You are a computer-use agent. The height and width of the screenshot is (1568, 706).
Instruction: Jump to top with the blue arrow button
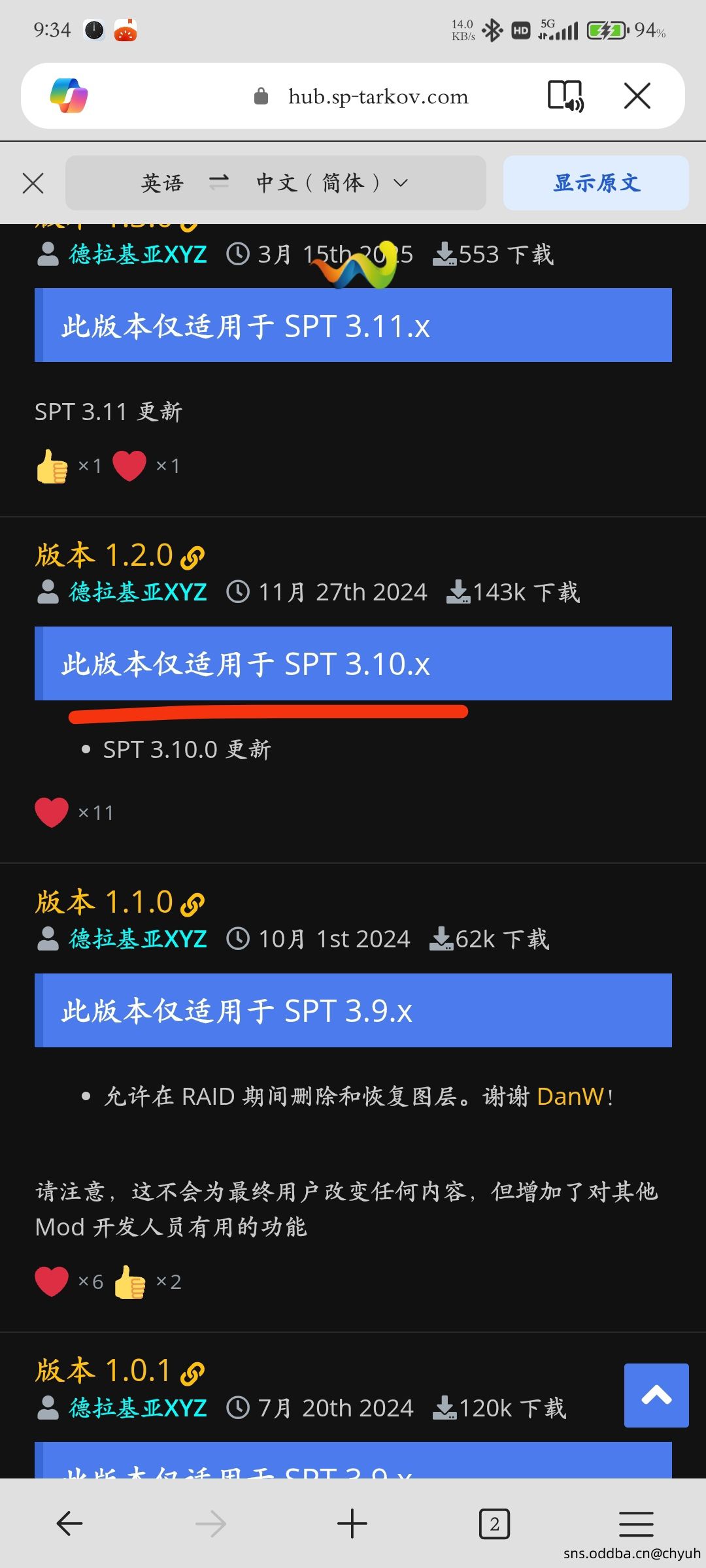[656, 1395]
